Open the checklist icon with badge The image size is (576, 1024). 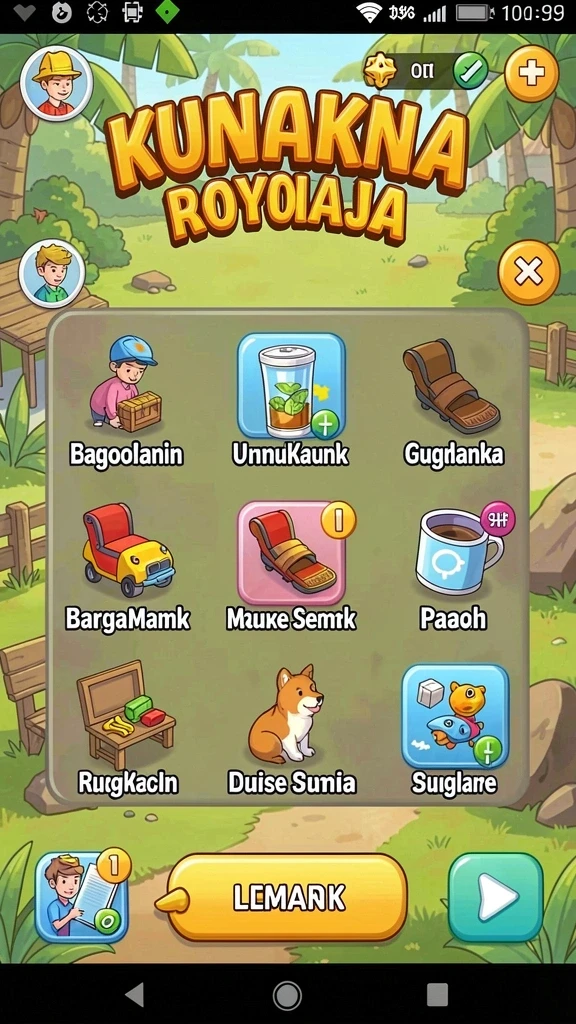(82, 896)
